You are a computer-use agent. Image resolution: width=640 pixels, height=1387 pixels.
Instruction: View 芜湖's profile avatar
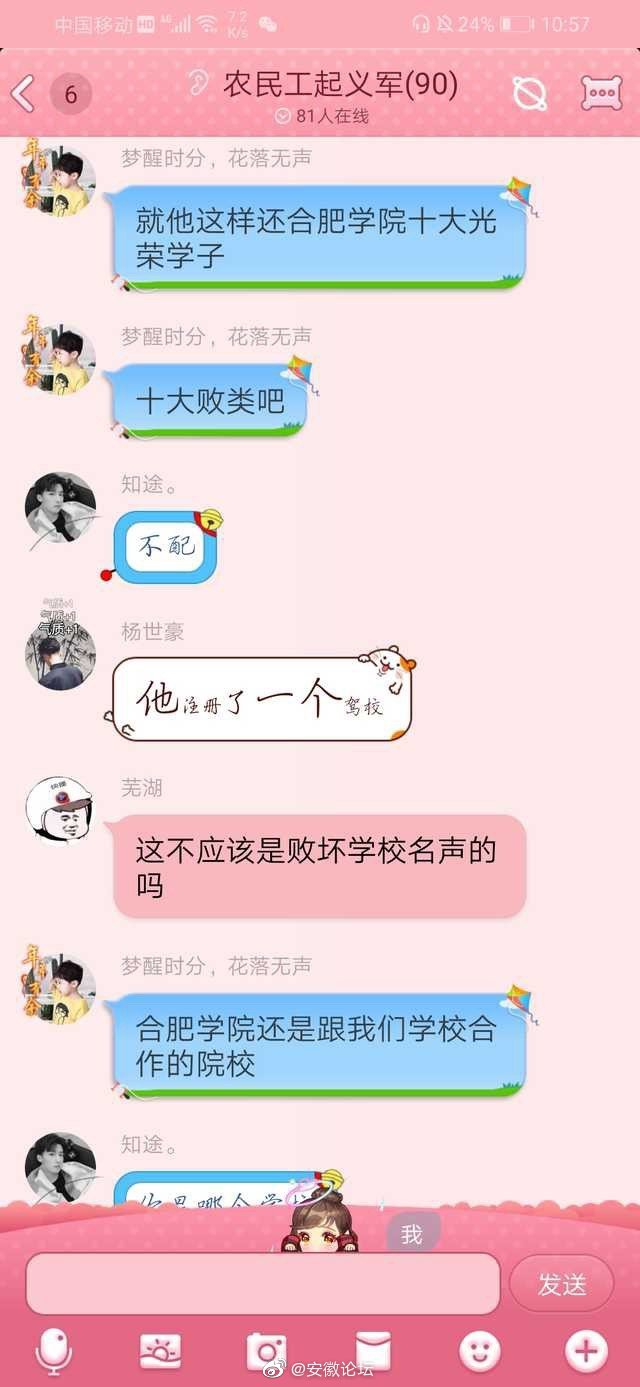click(x=60, y=810)
